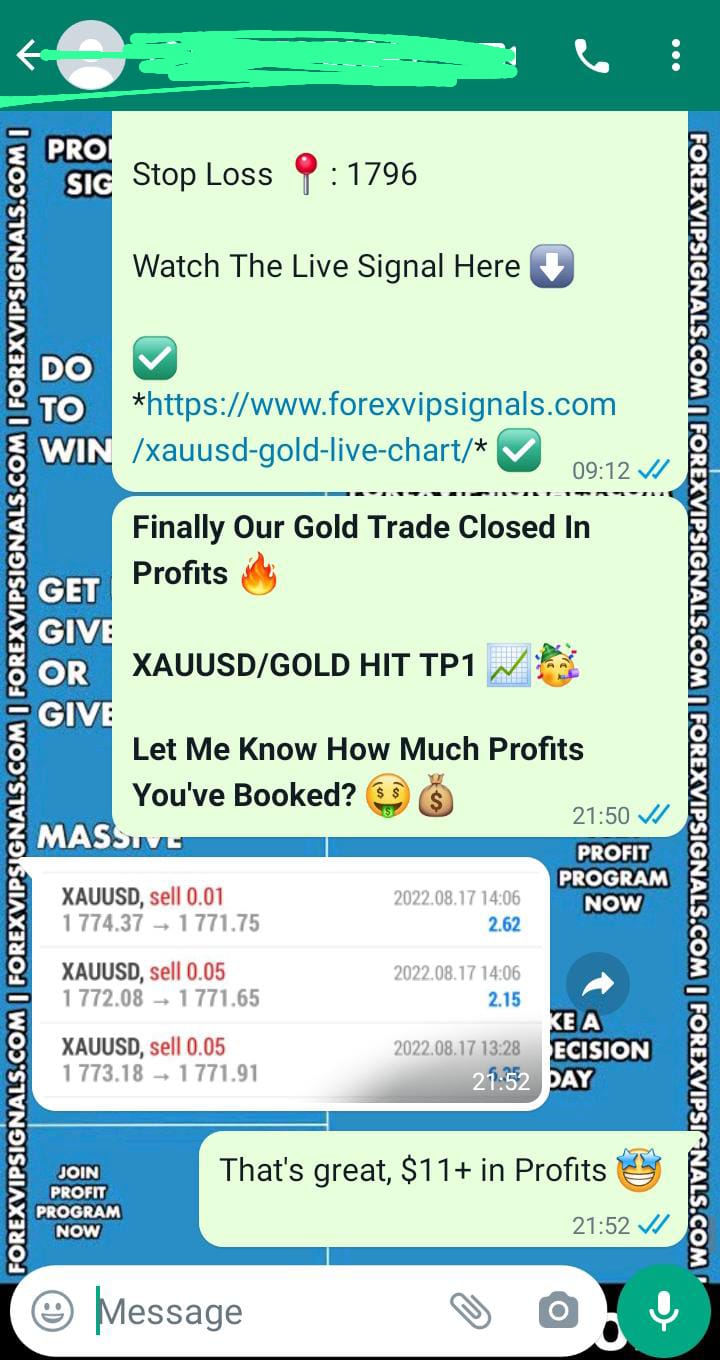
Task: Open the contact's profile picture
Action: click(x=90, y=56)
